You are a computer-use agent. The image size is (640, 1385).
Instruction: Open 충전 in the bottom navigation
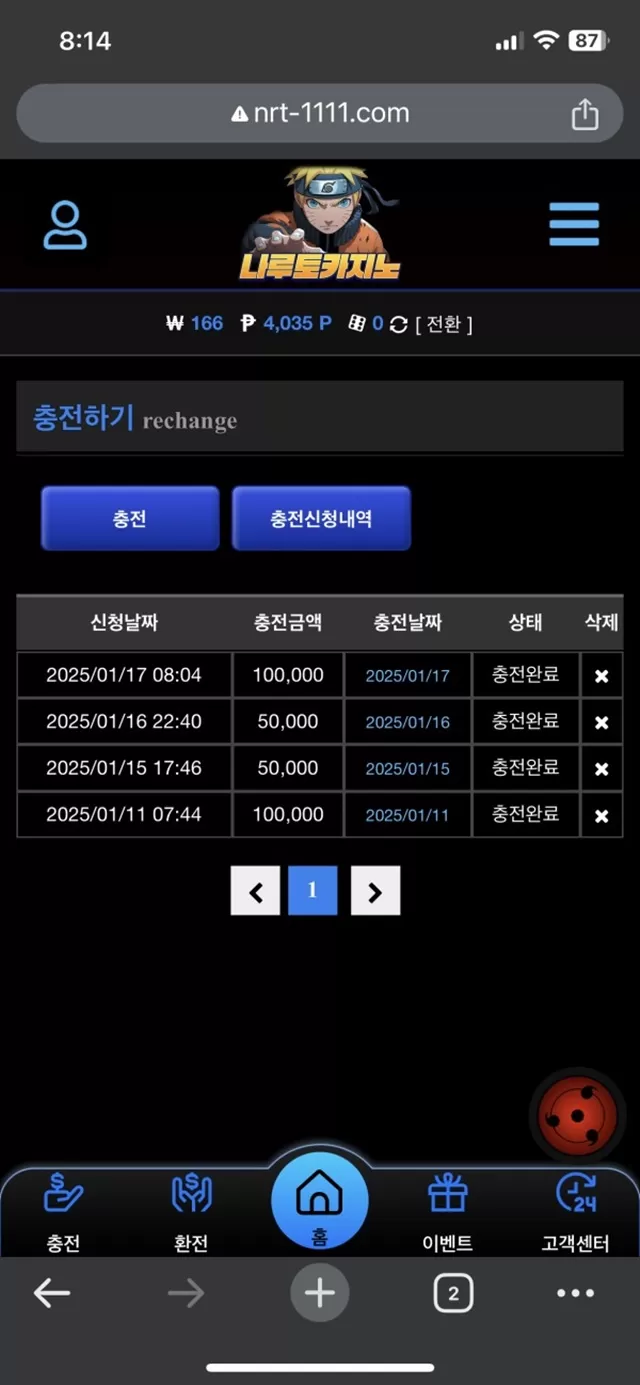coord(63,1212)
